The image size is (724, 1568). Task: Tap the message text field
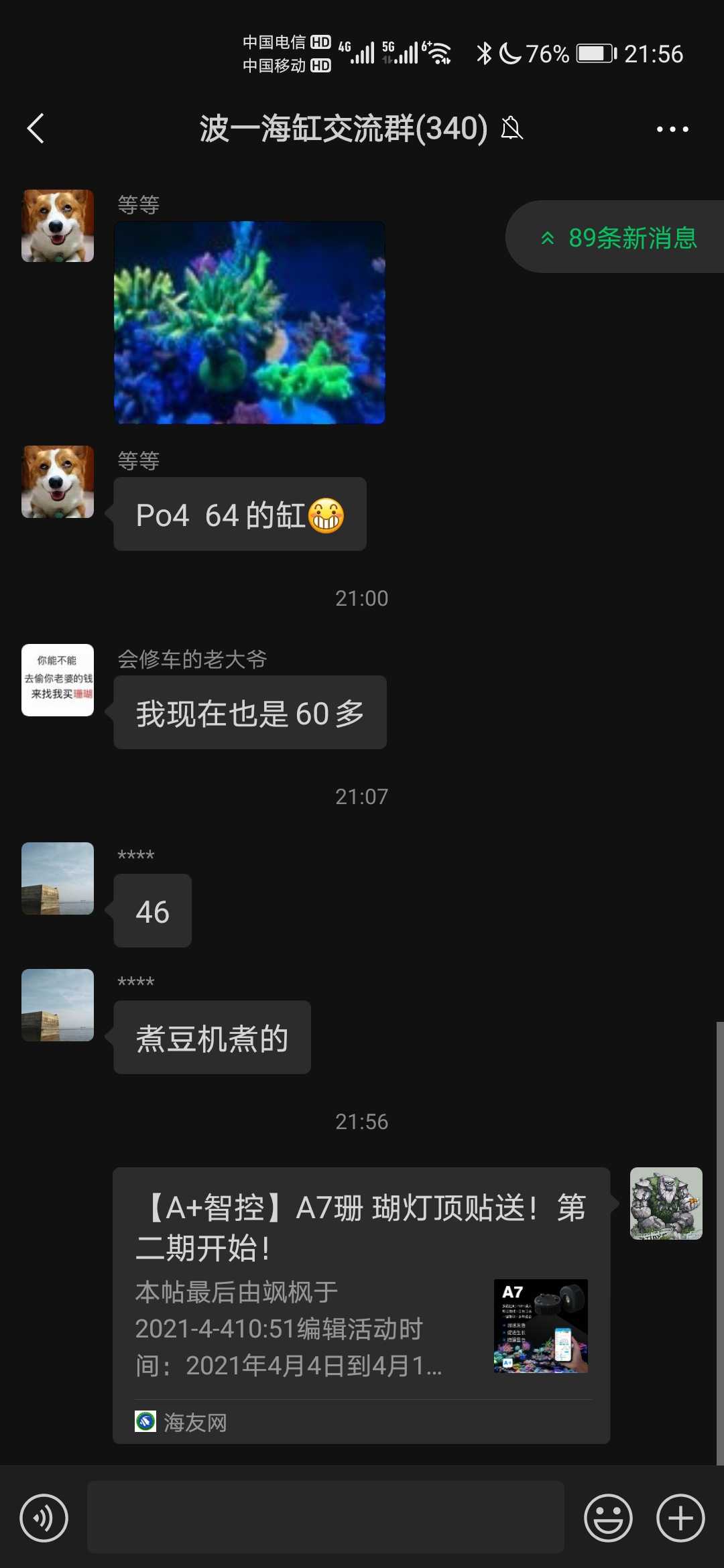(325, 1518)
